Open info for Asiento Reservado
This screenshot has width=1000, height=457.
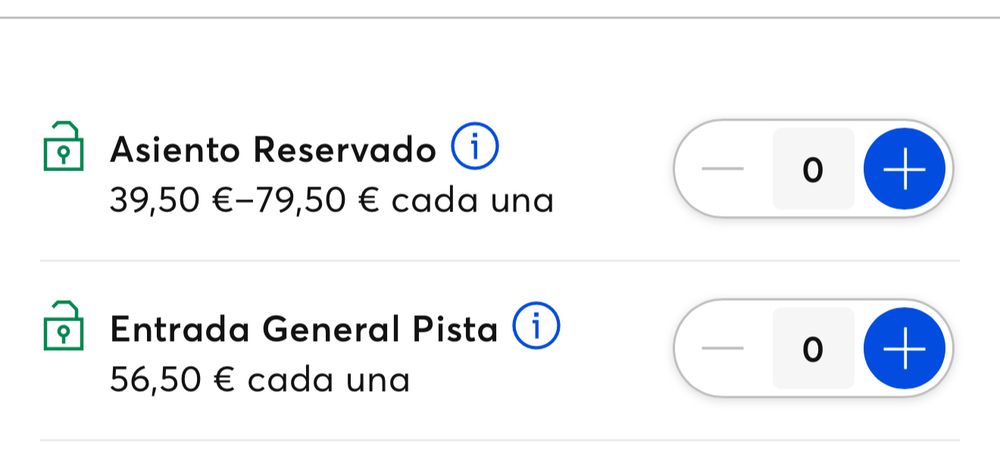click(474, 149)
